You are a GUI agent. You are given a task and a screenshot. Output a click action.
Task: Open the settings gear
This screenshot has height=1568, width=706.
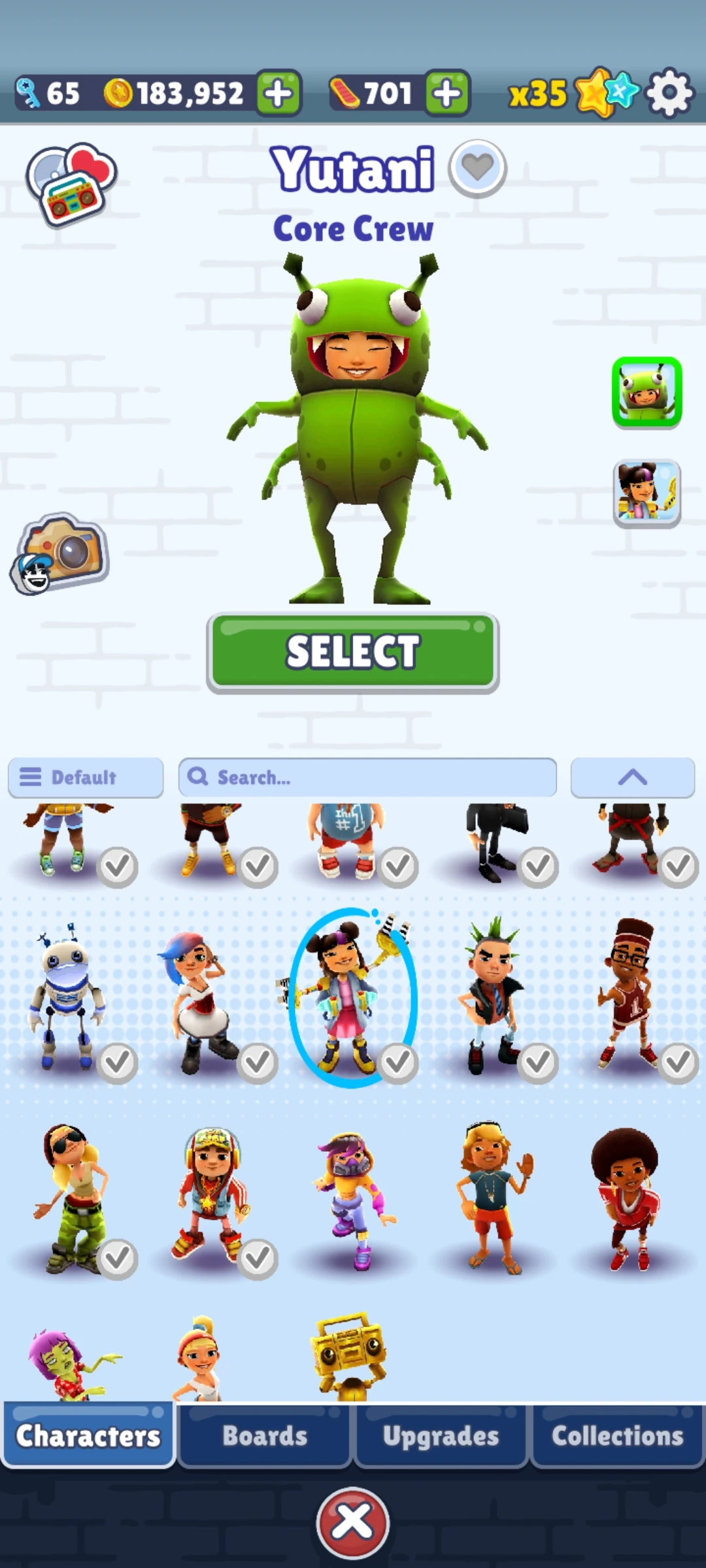coord(669,93)
